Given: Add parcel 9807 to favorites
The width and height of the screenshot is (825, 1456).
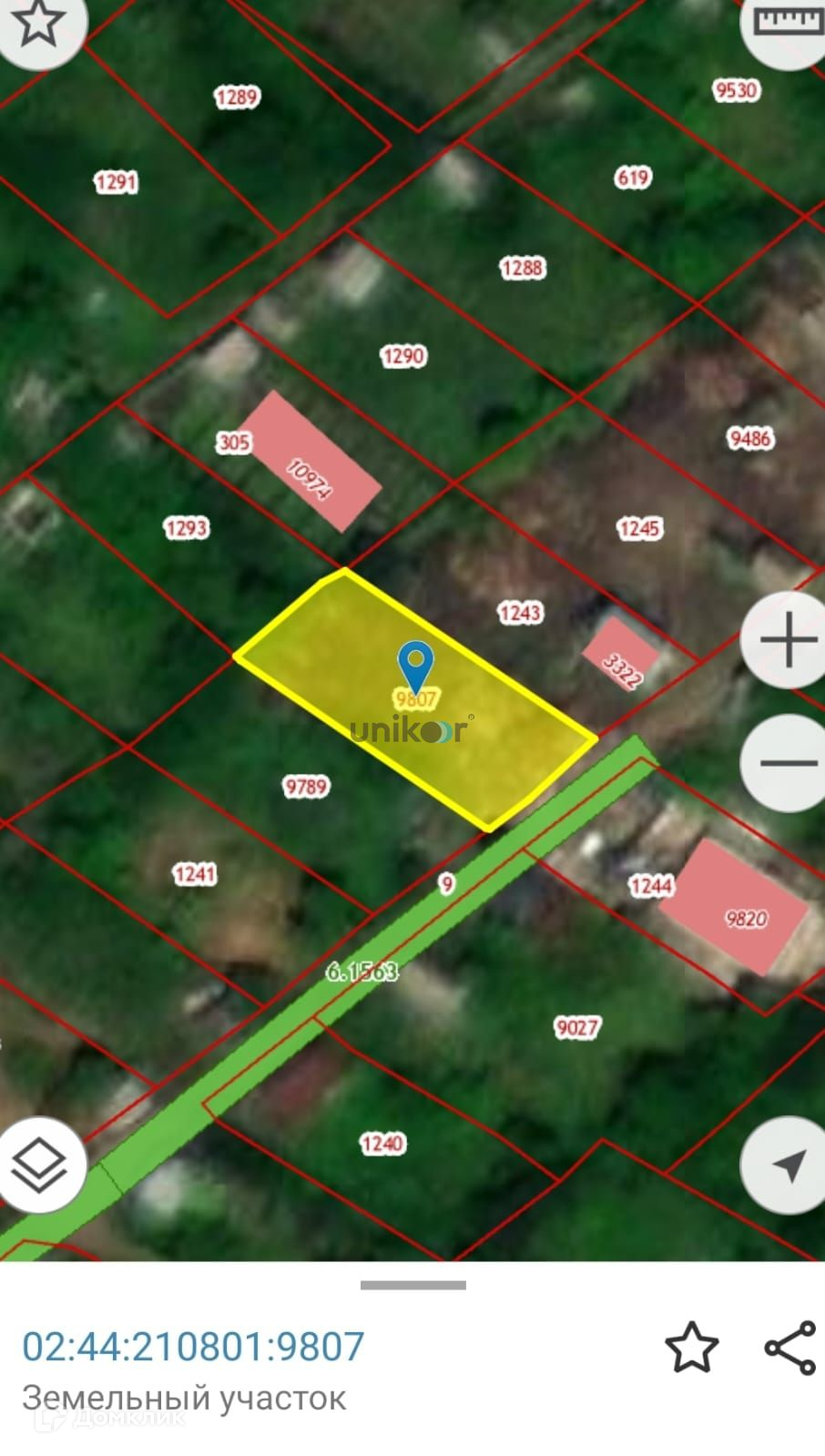Looking at the screenshot, I should pos(692,1348).
